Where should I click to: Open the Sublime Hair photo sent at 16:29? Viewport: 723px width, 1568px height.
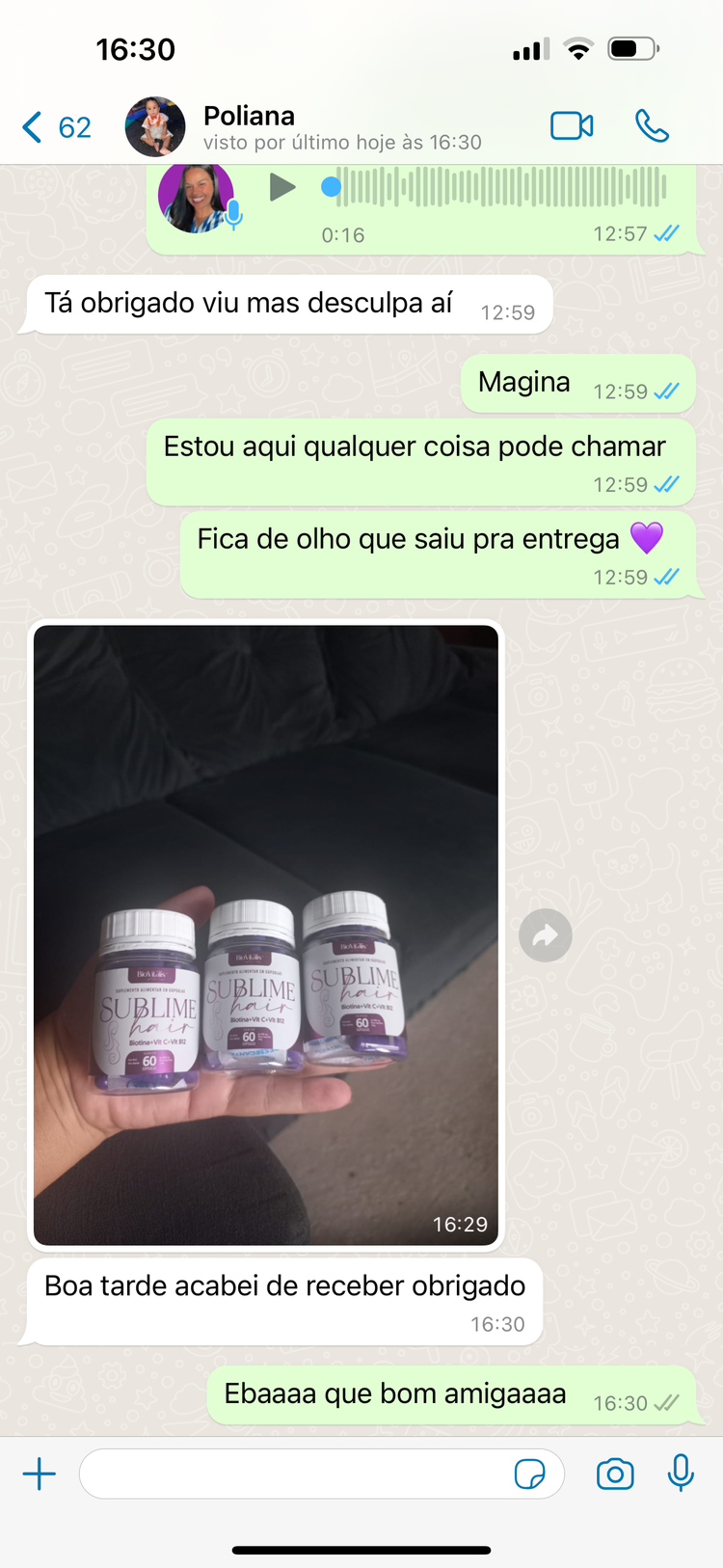coord(266,933)
